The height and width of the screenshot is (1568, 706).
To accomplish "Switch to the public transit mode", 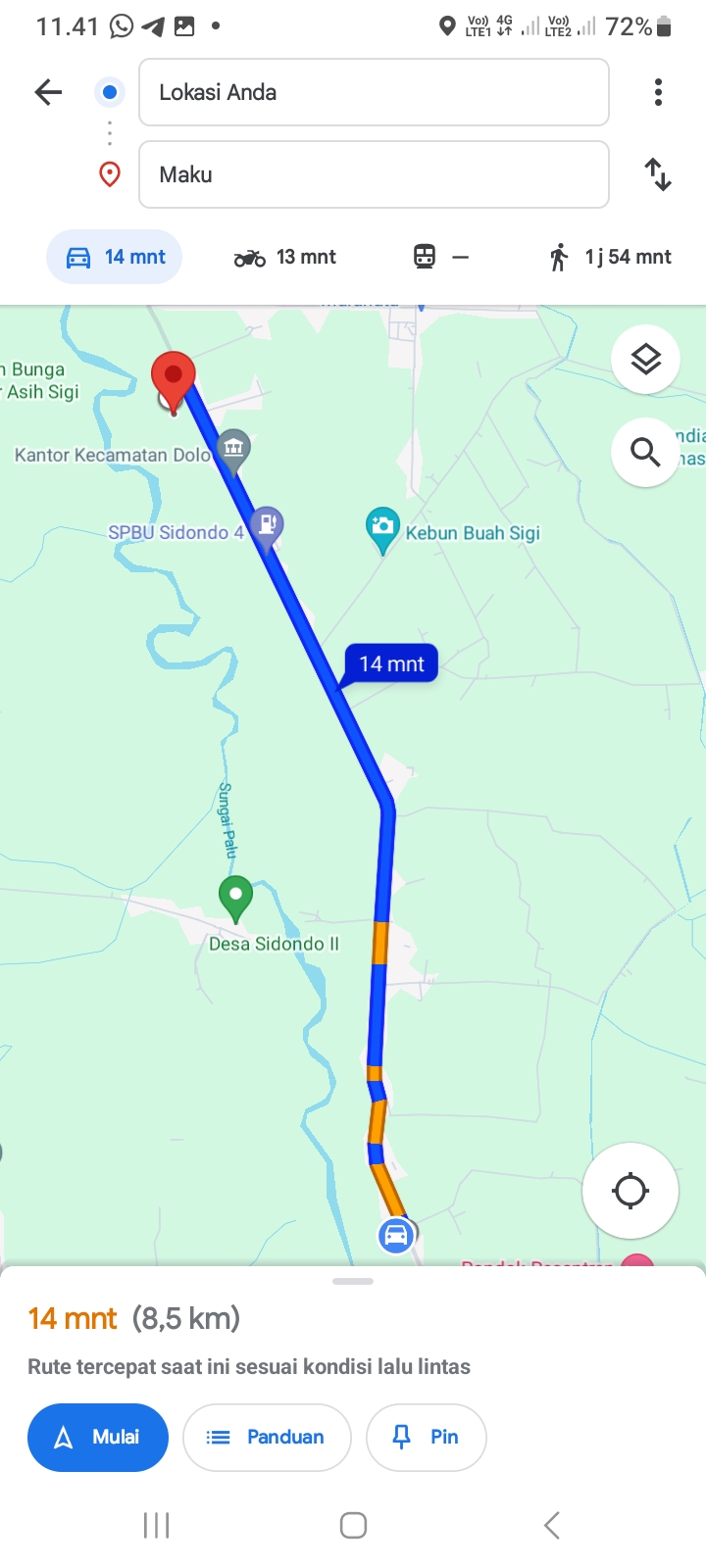I will [x=440, y=257].
